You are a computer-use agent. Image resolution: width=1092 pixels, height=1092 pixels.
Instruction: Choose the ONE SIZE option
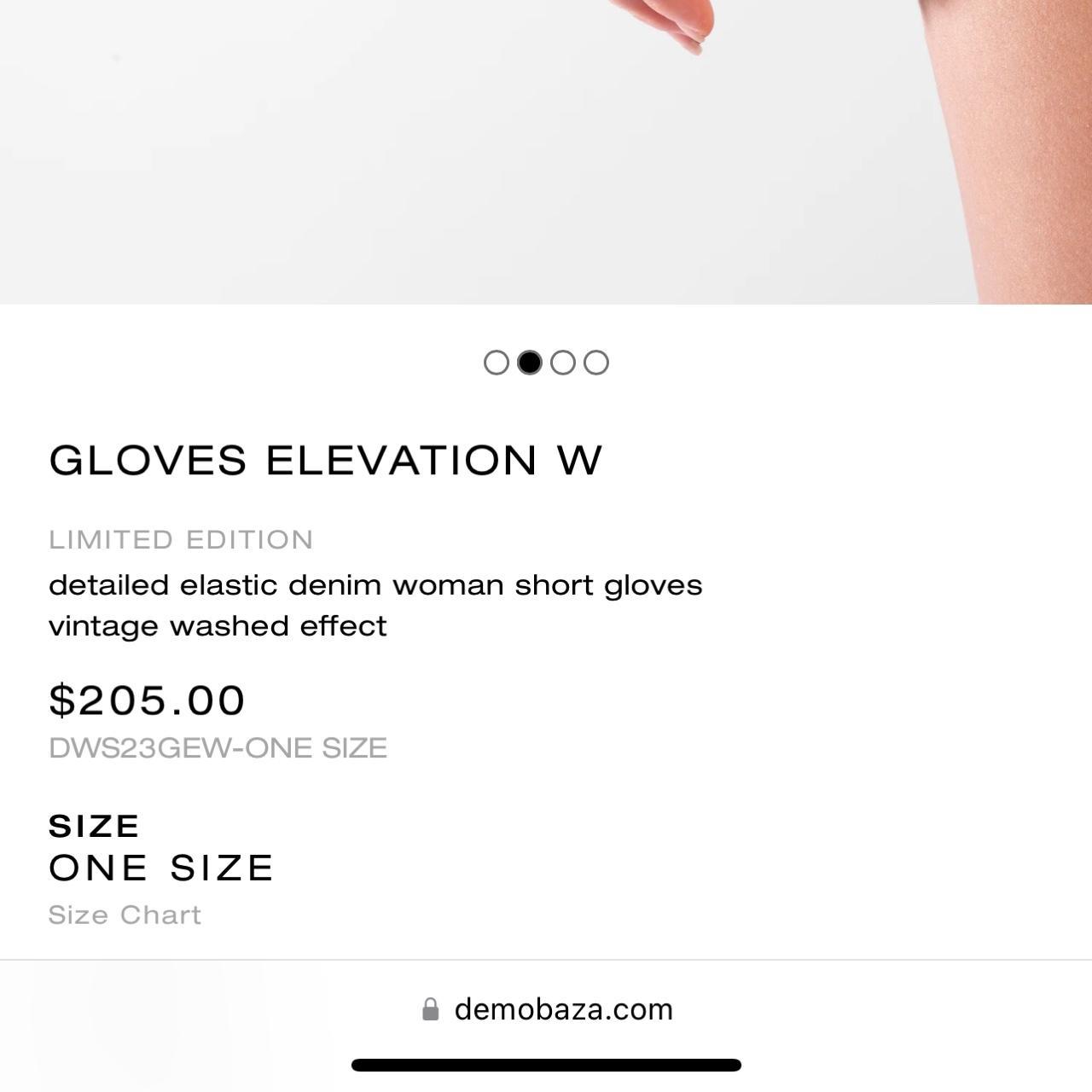(161, 868)
